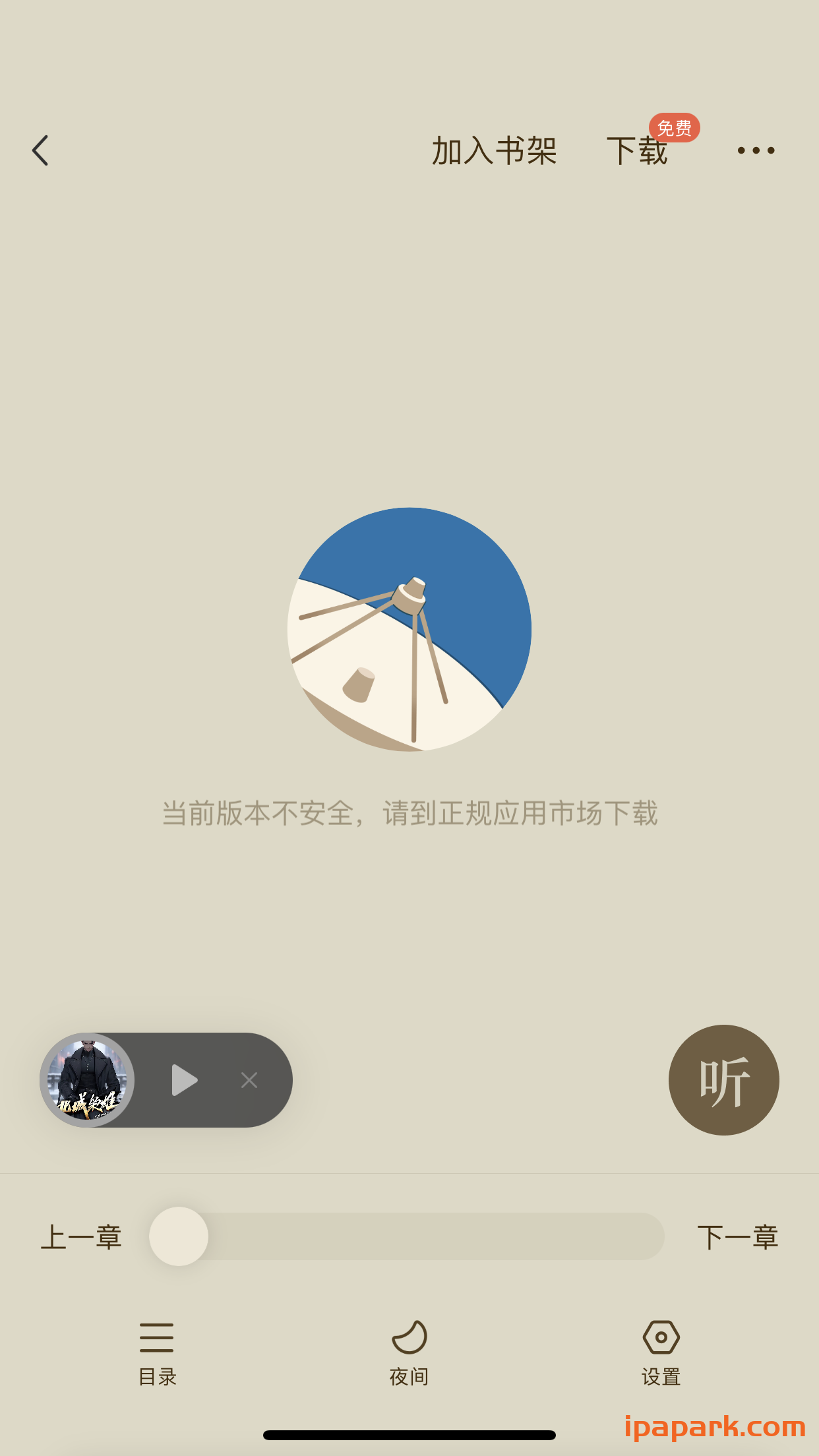Tap the 听 button to start audio reading
The height and width of the screenshot is (1456, 819).
723,1080
